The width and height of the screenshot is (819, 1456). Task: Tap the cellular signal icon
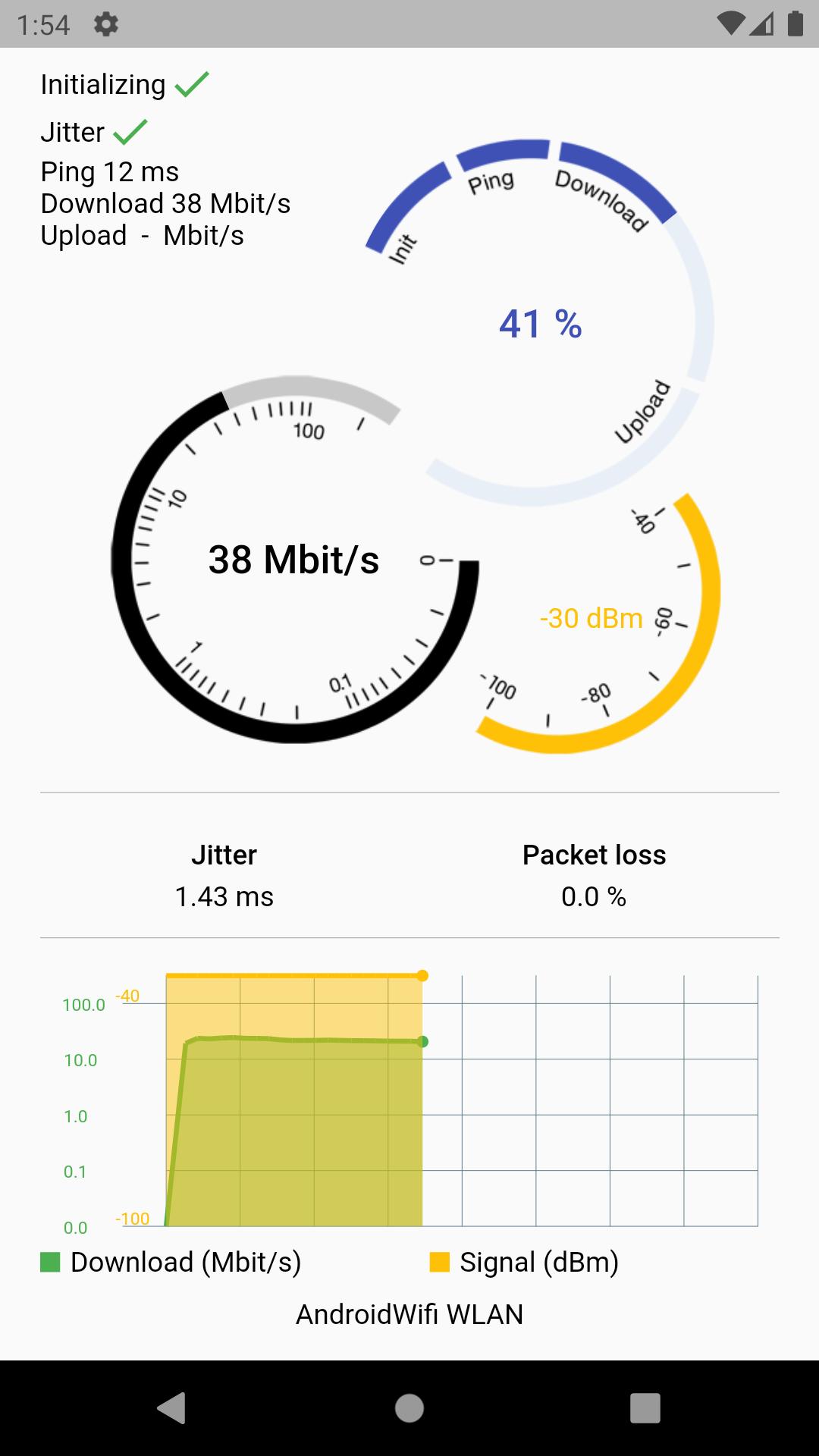pos(764,23)
